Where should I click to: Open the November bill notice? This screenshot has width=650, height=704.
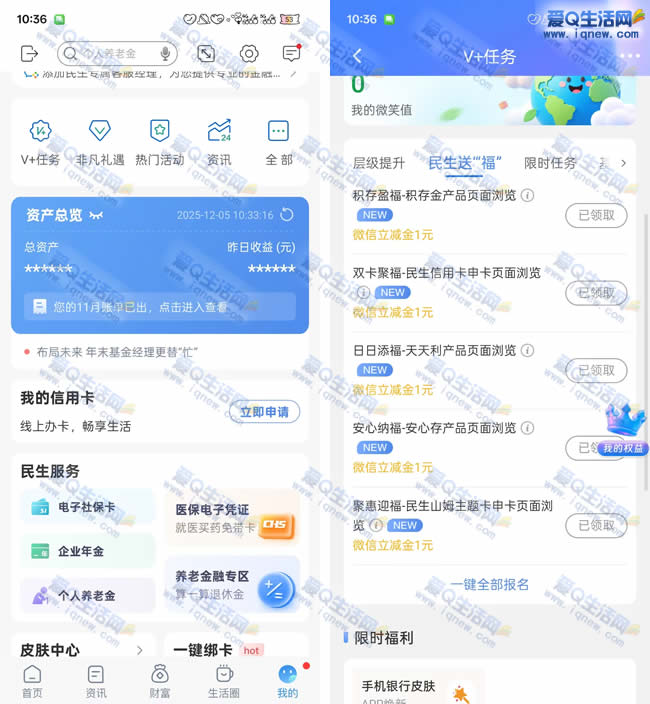click(x=160, y=307)
